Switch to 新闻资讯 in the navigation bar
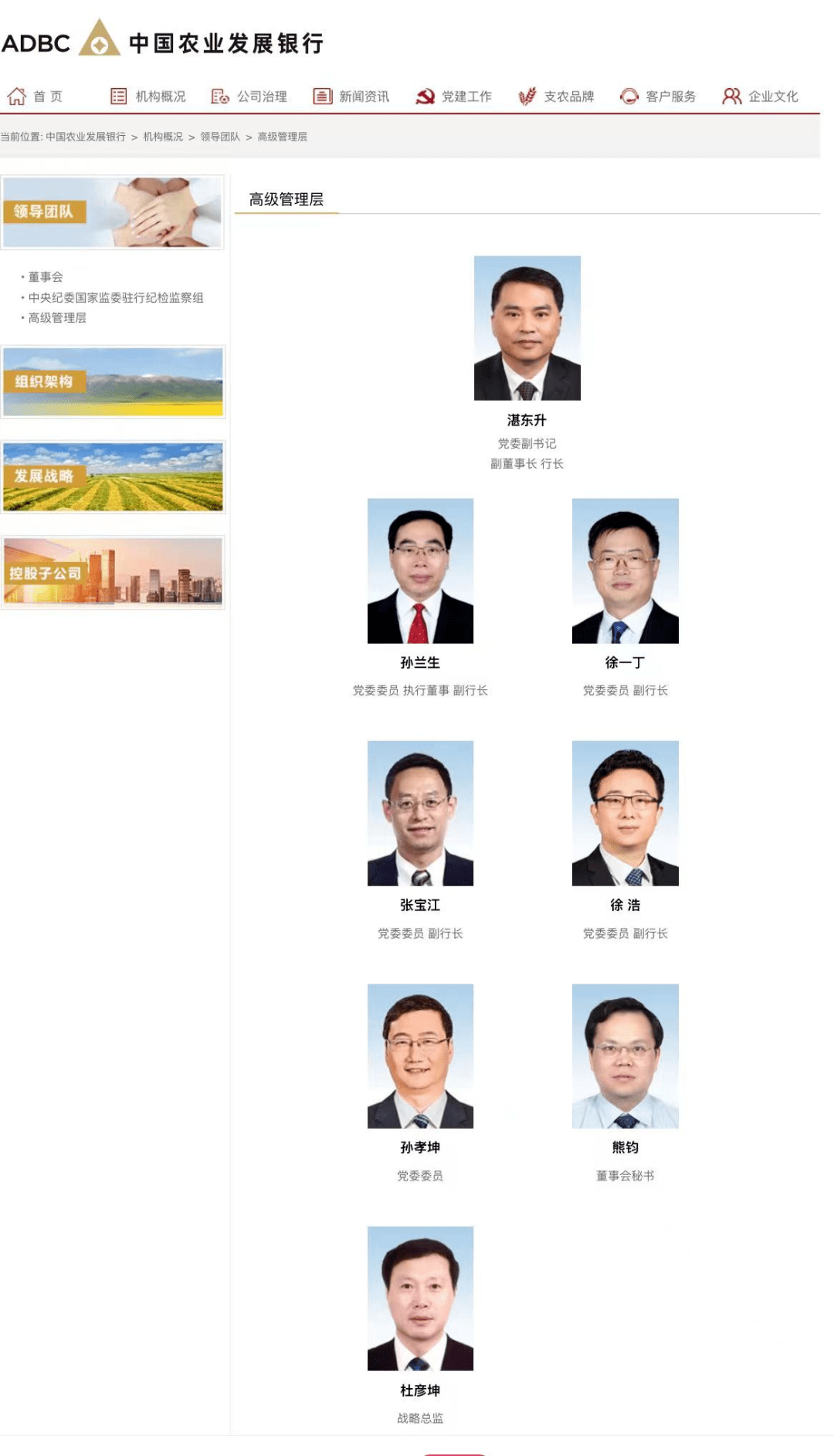834x1456 pixels. [x=352, y=97]
